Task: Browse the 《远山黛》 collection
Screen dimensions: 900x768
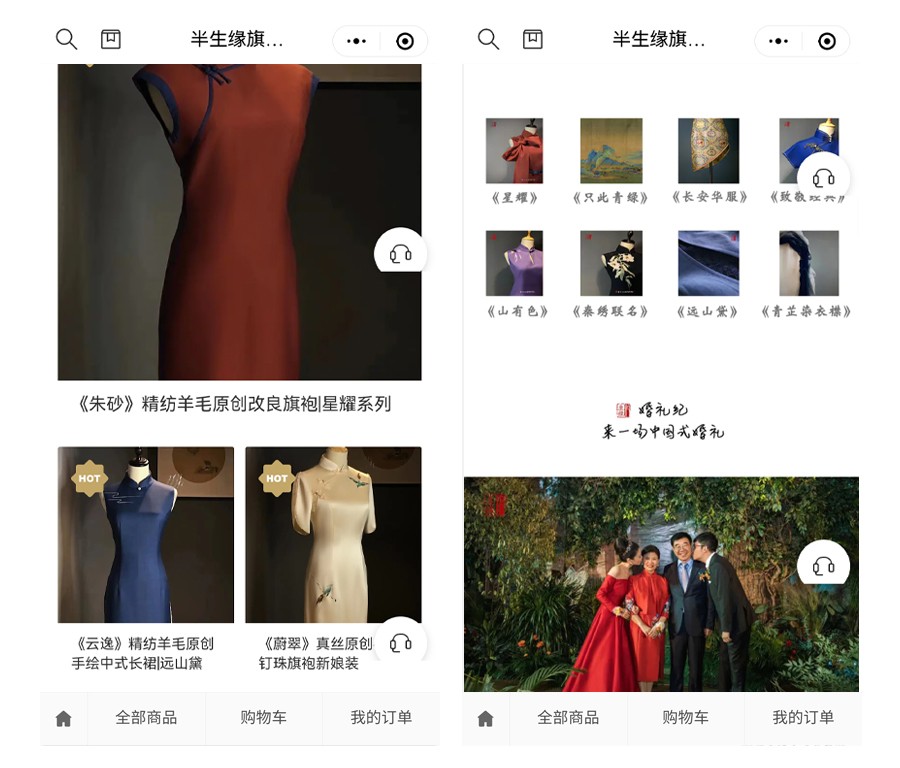Action: (x=708, y=264)
